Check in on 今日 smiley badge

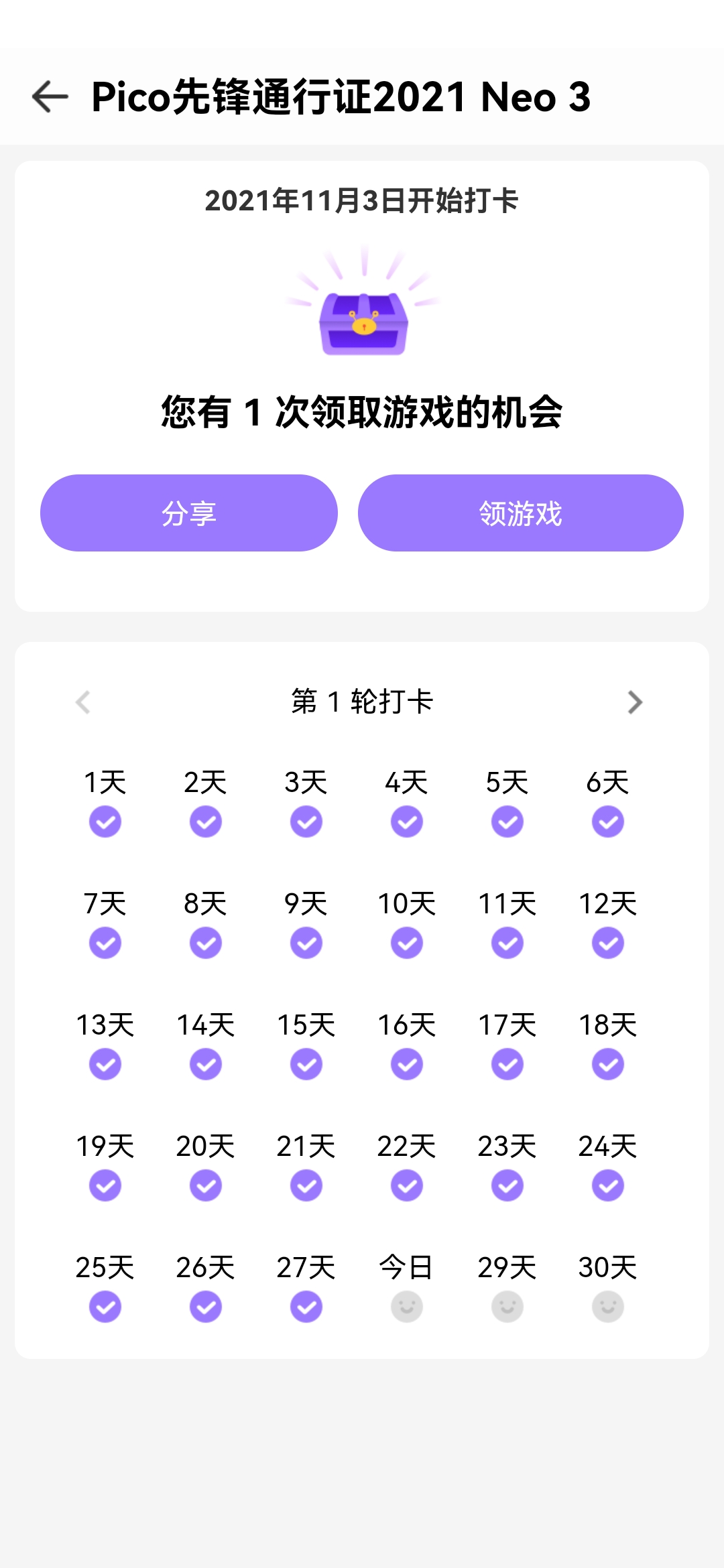pyautogui.click(x=406, y=1304)
